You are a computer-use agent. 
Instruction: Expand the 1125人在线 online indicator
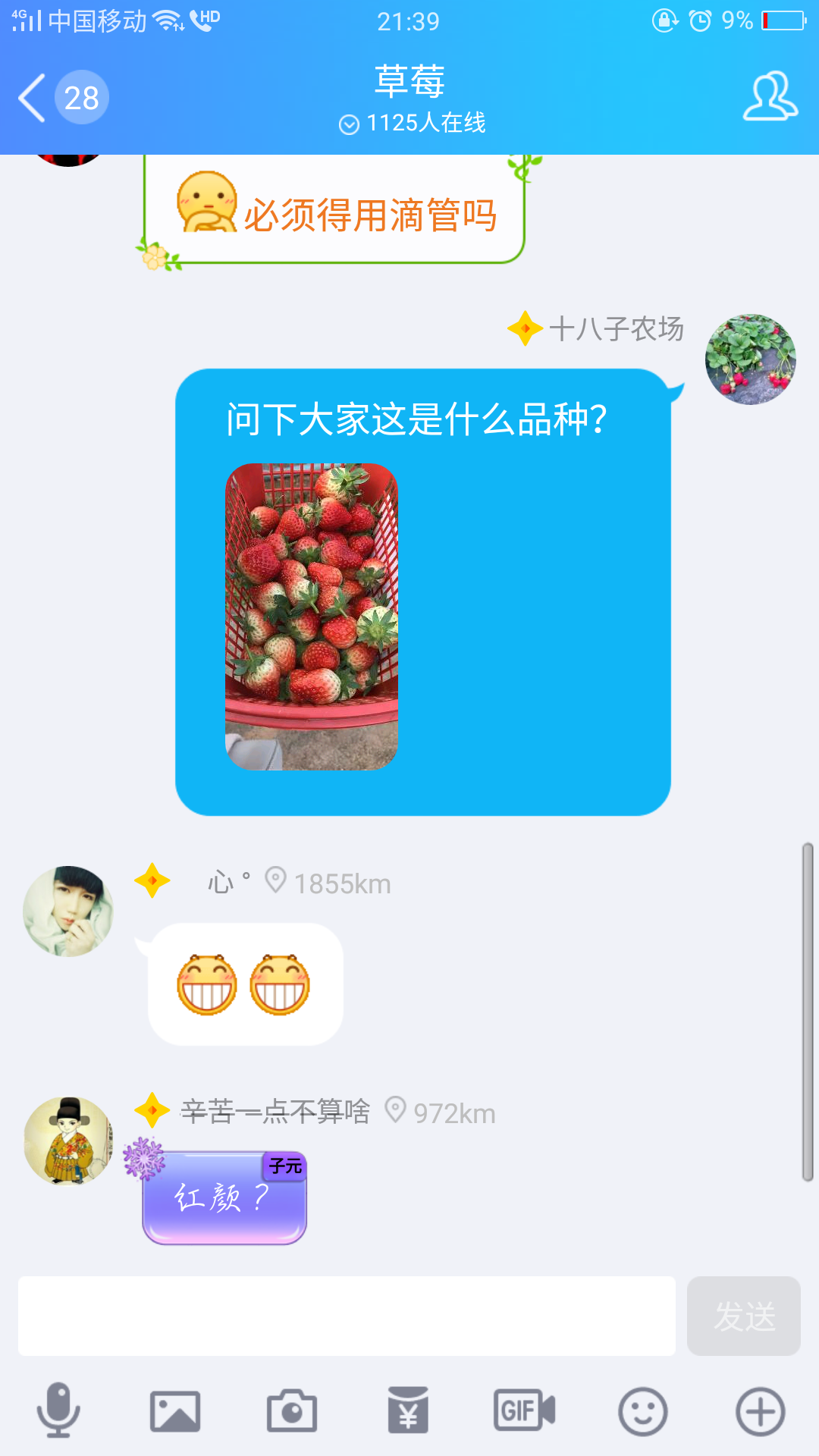412,124
